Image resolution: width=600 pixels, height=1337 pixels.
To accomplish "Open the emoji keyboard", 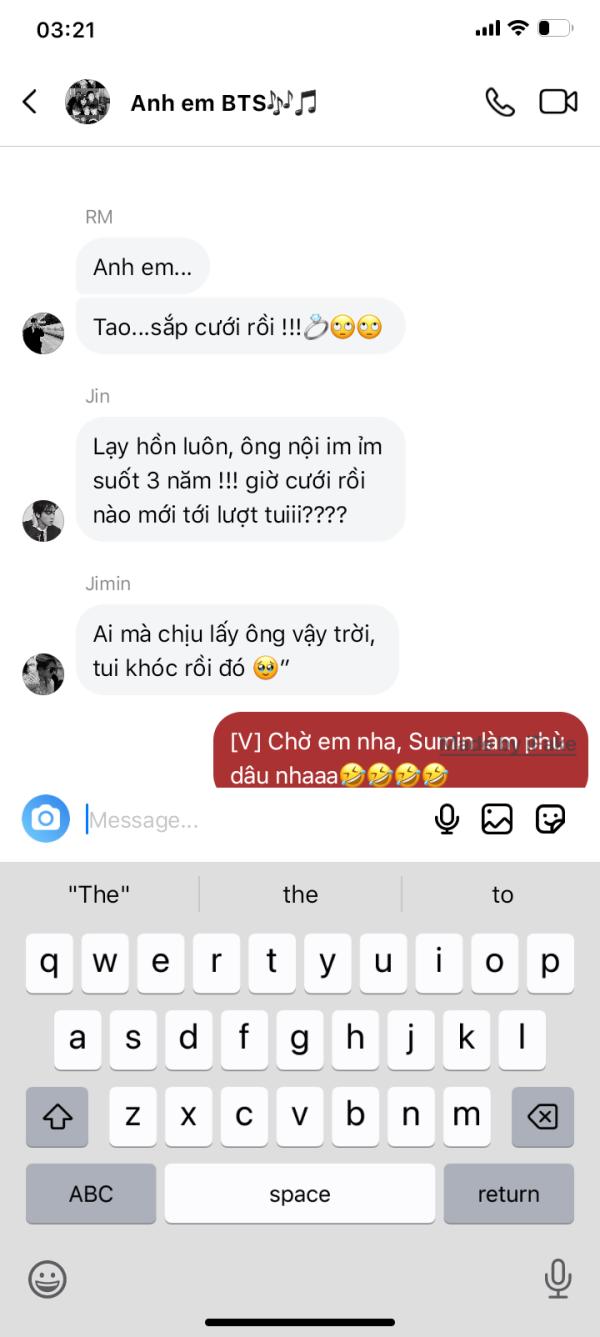I will pyautogui.click(x=47, y=1278).
